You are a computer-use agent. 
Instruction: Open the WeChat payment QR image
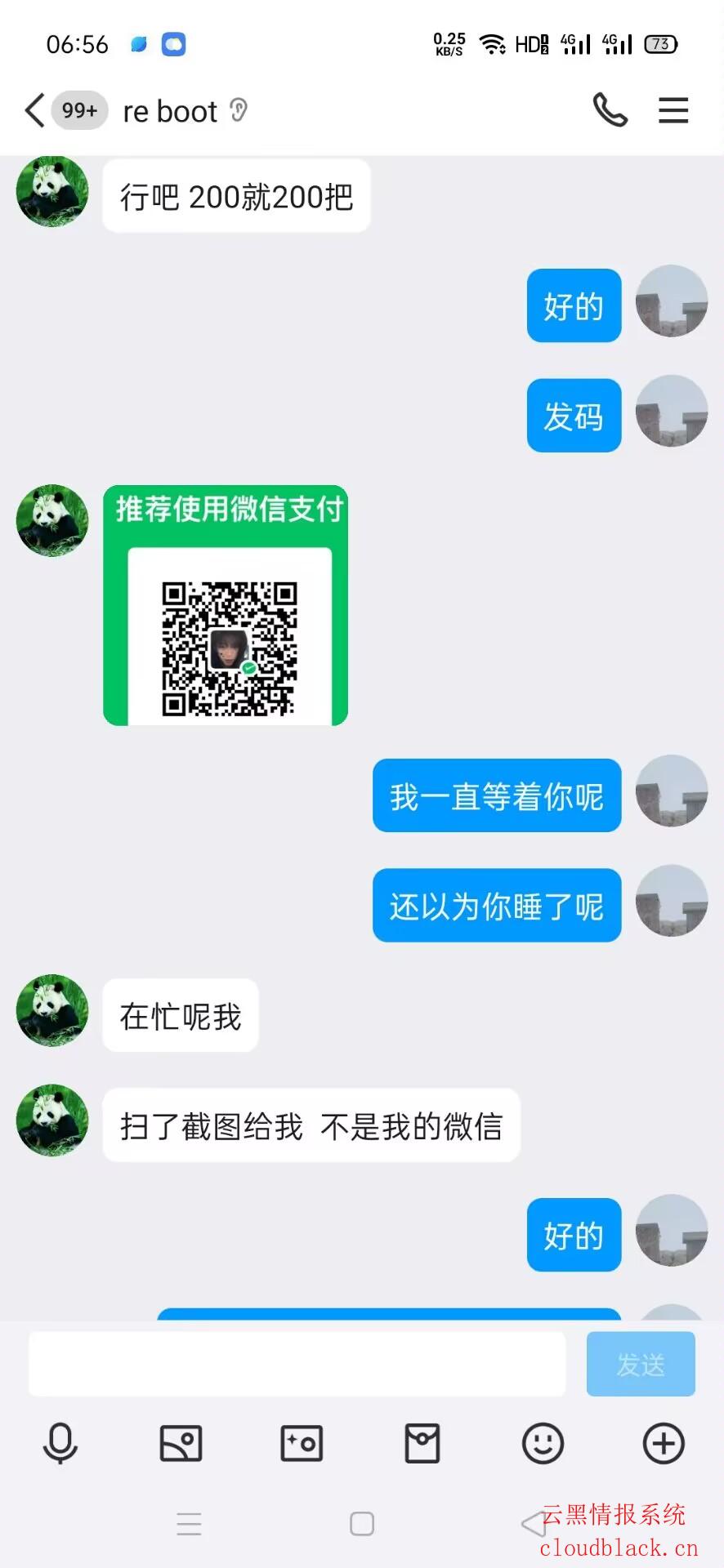226,605
